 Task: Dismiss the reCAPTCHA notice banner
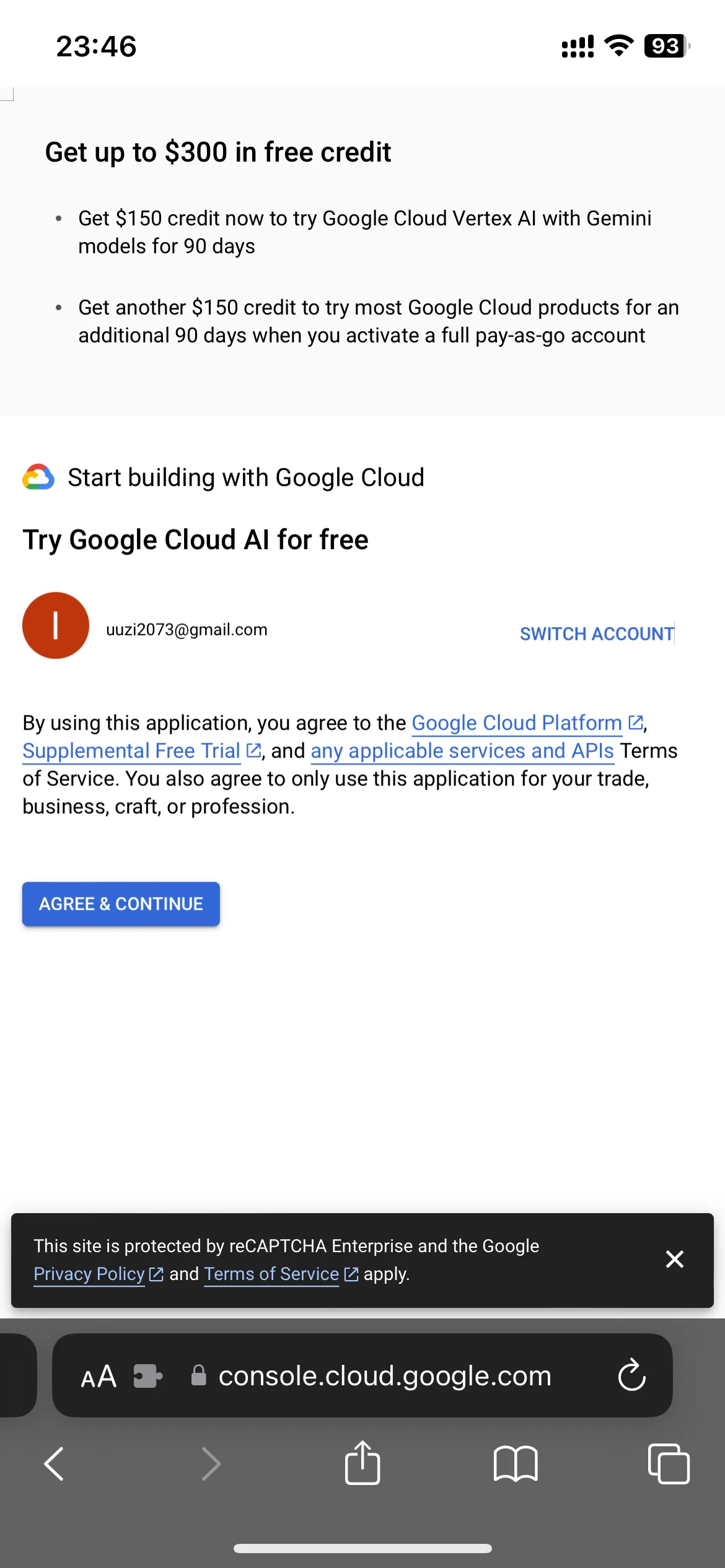(x=674, y=1259)
